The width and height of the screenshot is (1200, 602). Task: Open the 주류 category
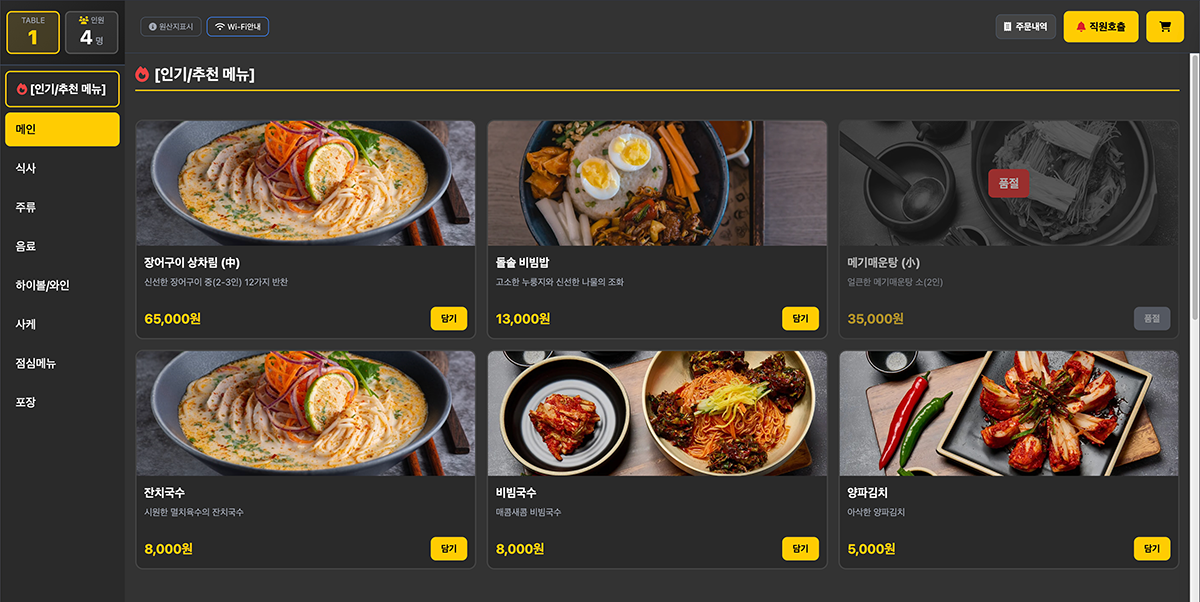point(62,208)
